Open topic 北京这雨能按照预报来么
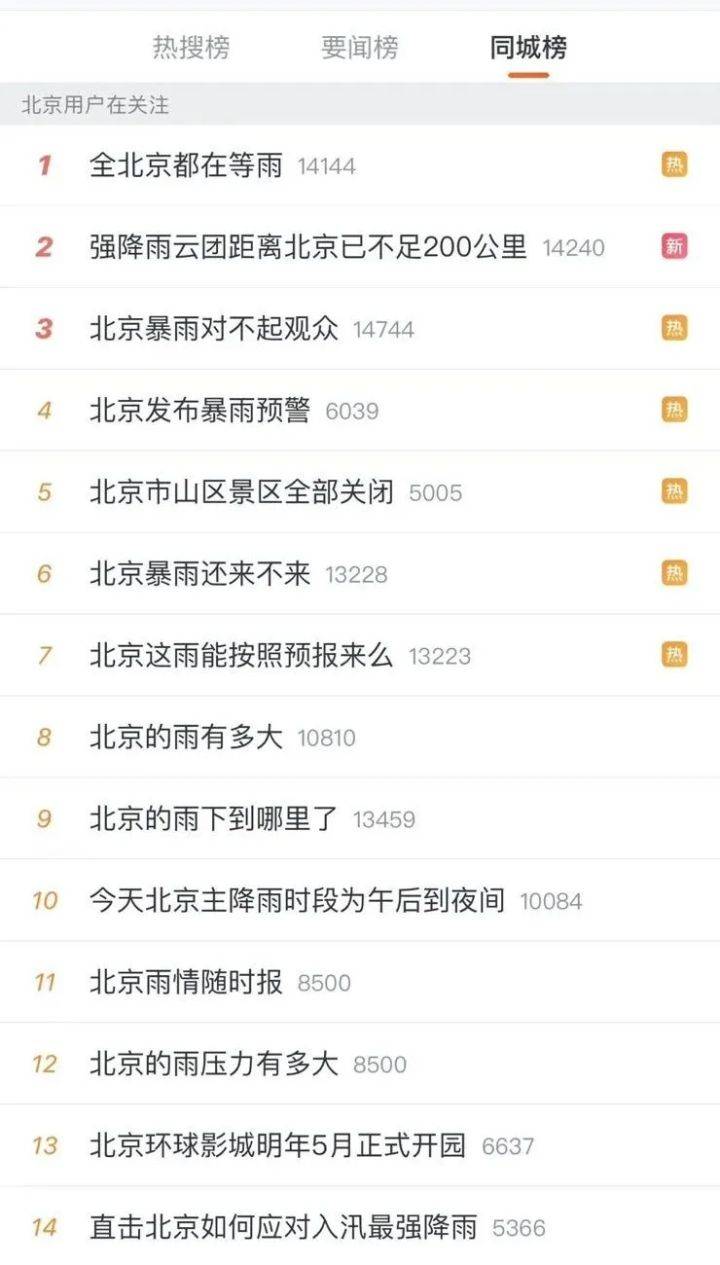The height and width of the screenshot is (1265, 720). 242,656
